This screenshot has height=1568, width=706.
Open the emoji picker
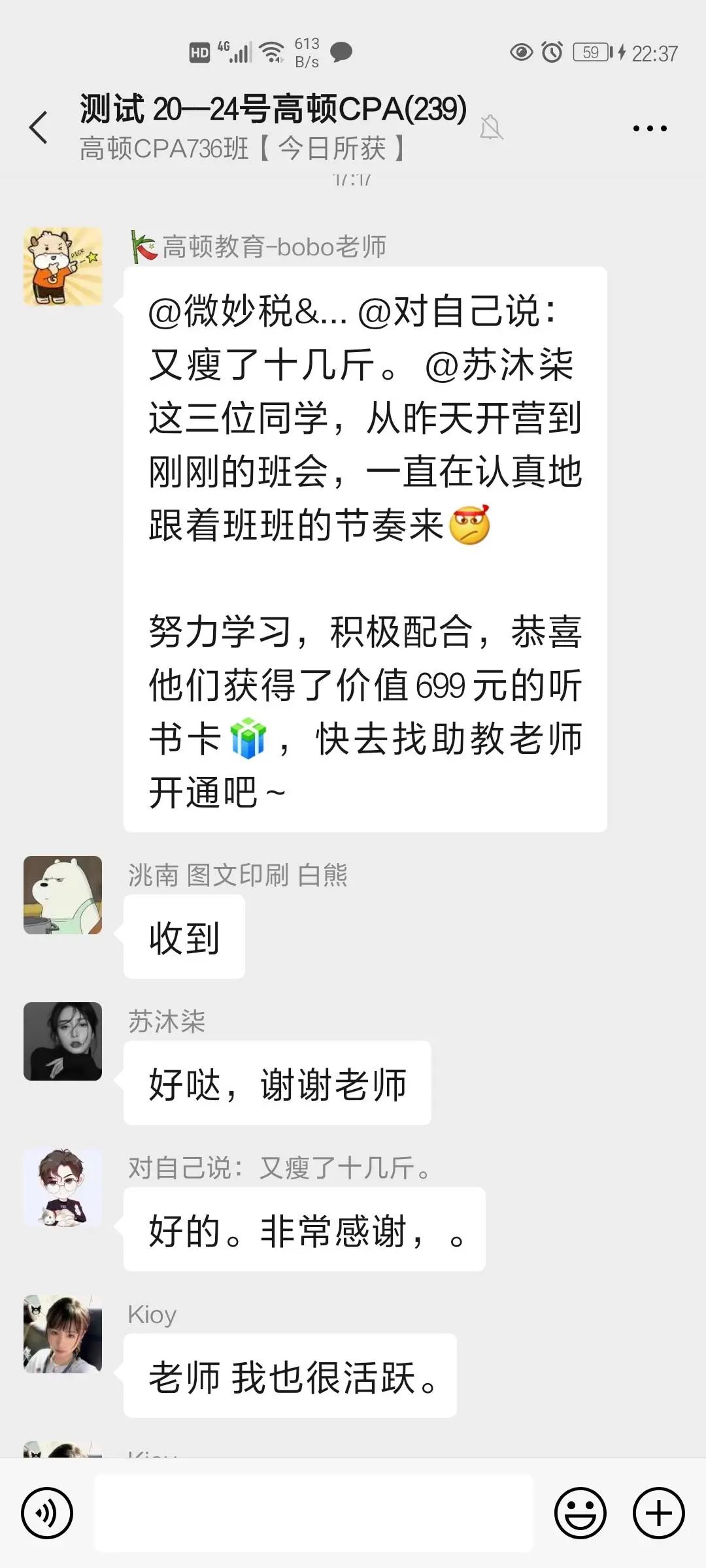click(x=580, y=1512)
